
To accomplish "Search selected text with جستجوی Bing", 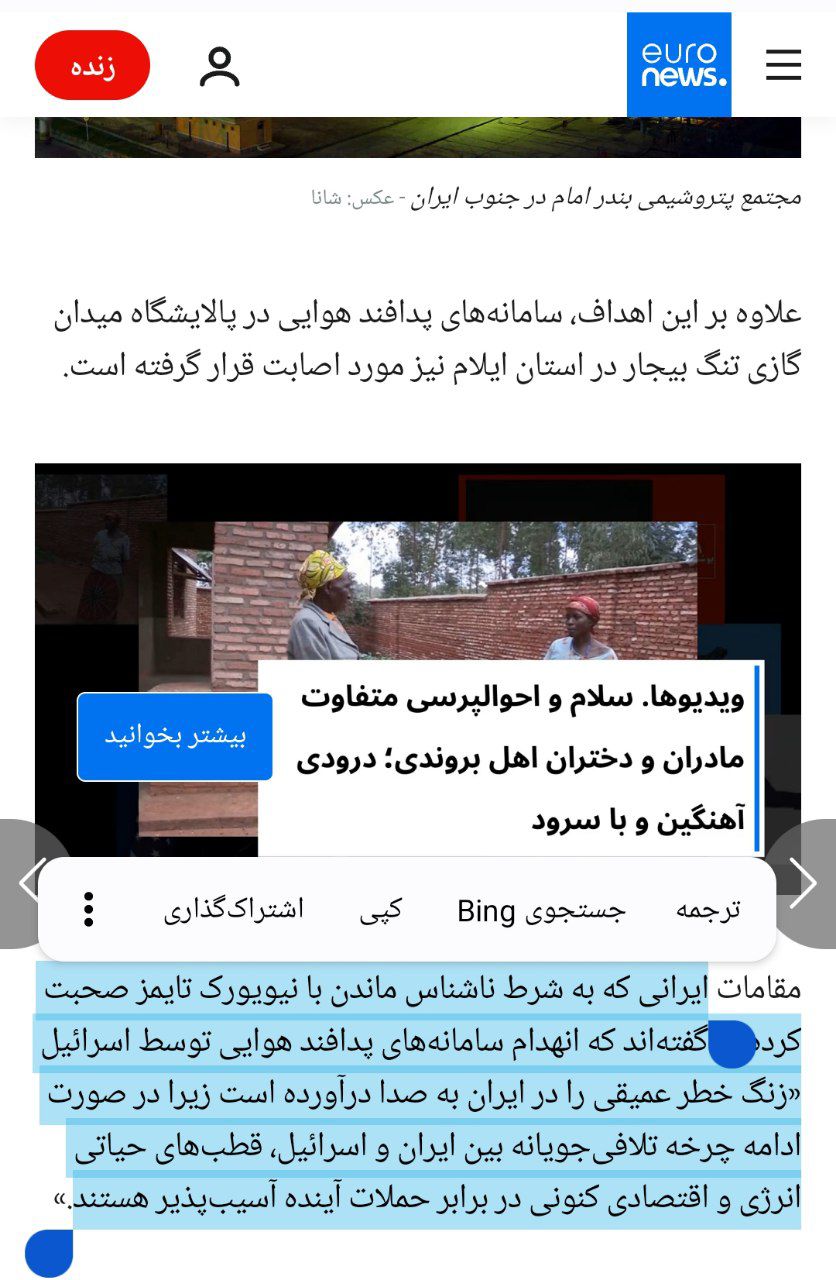I will 541,910.
